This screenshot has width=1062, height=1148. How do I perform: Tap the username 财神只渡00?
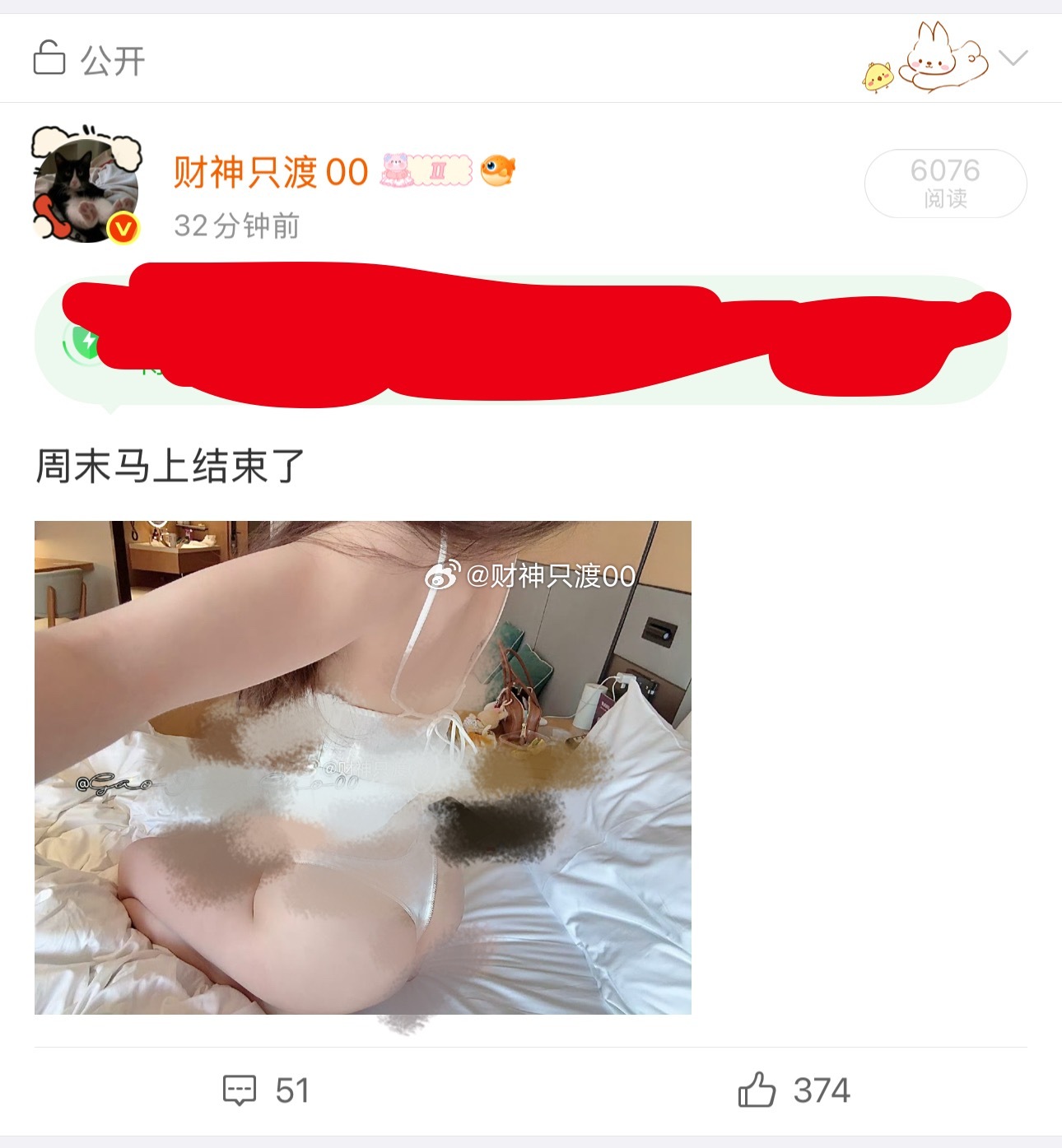click(271, 173)
